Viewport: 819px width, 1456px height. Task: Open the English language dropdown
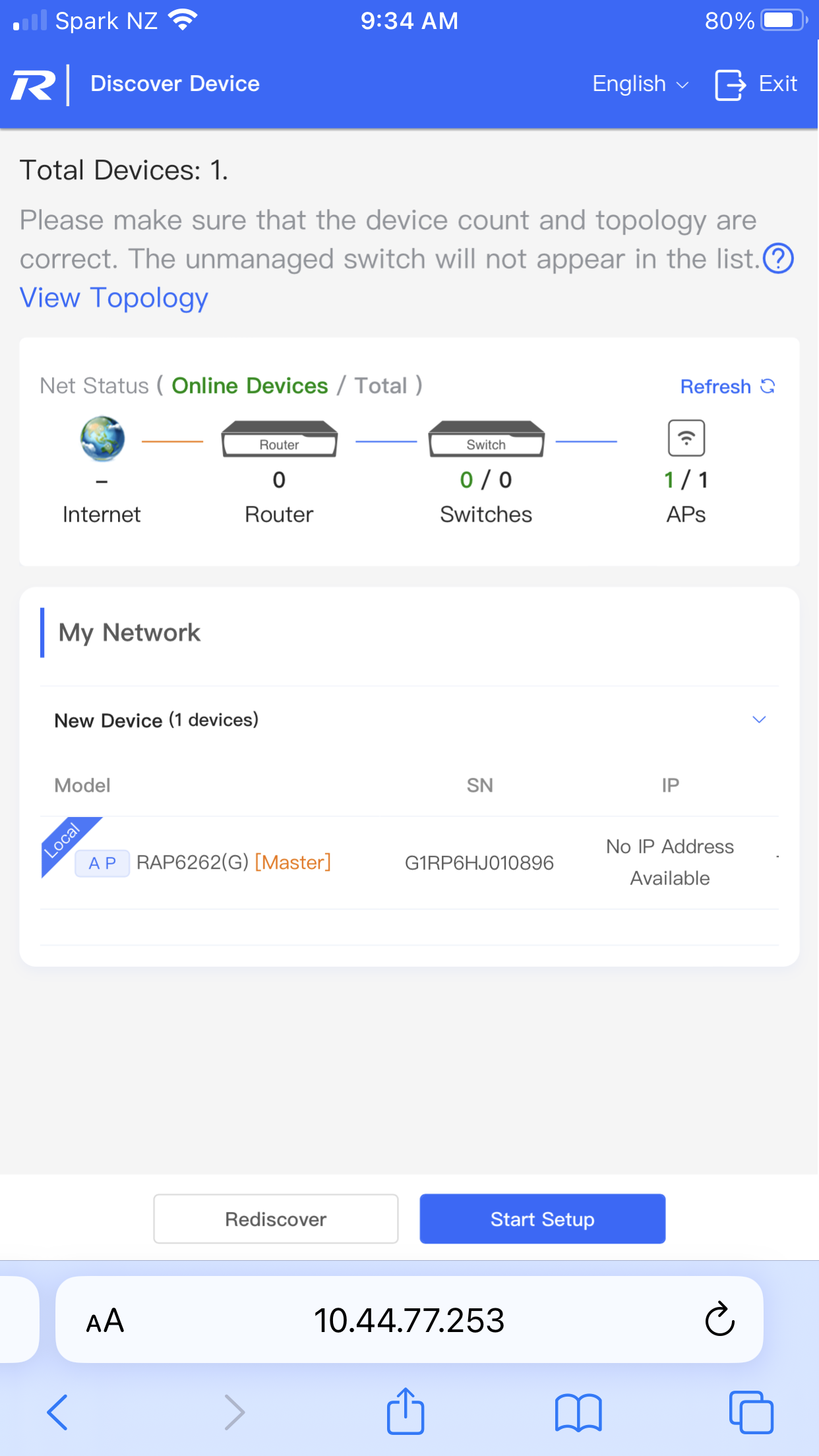[640, 84]
